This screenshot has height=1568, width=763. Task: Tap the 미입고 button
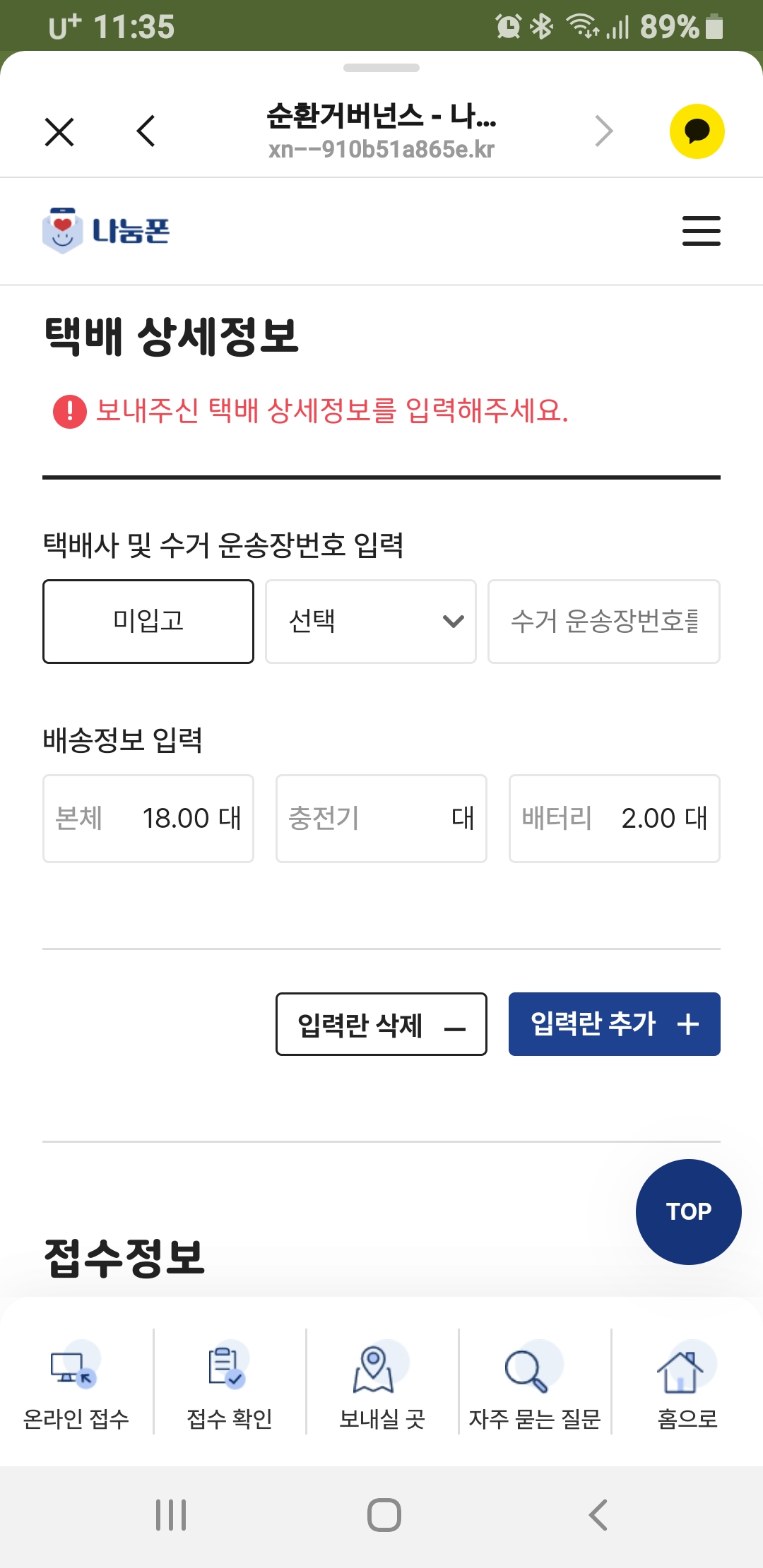[148, 622]
